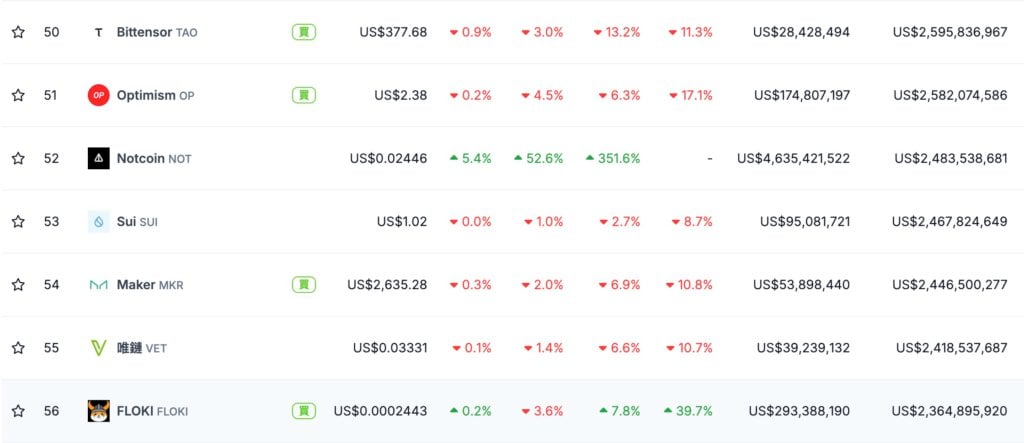Star Optimism for the watchlist

point(18,95)
